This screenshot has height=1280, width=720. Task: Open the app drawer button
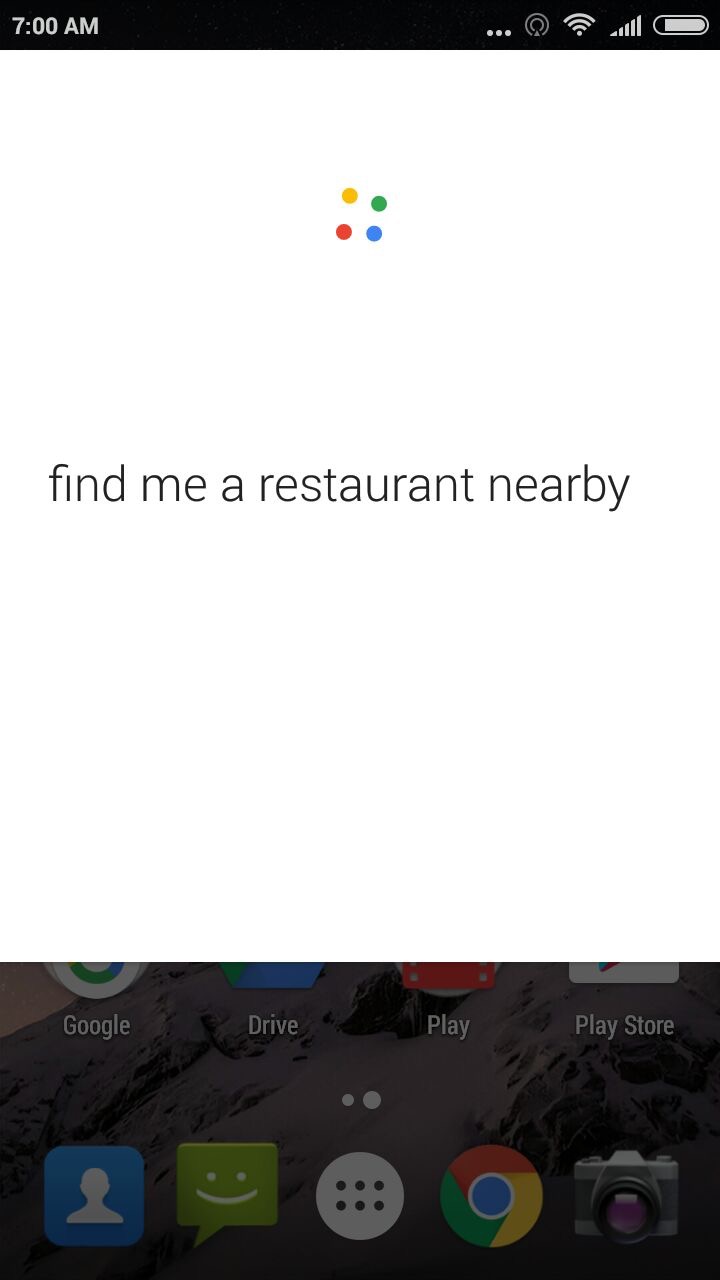360,1196
